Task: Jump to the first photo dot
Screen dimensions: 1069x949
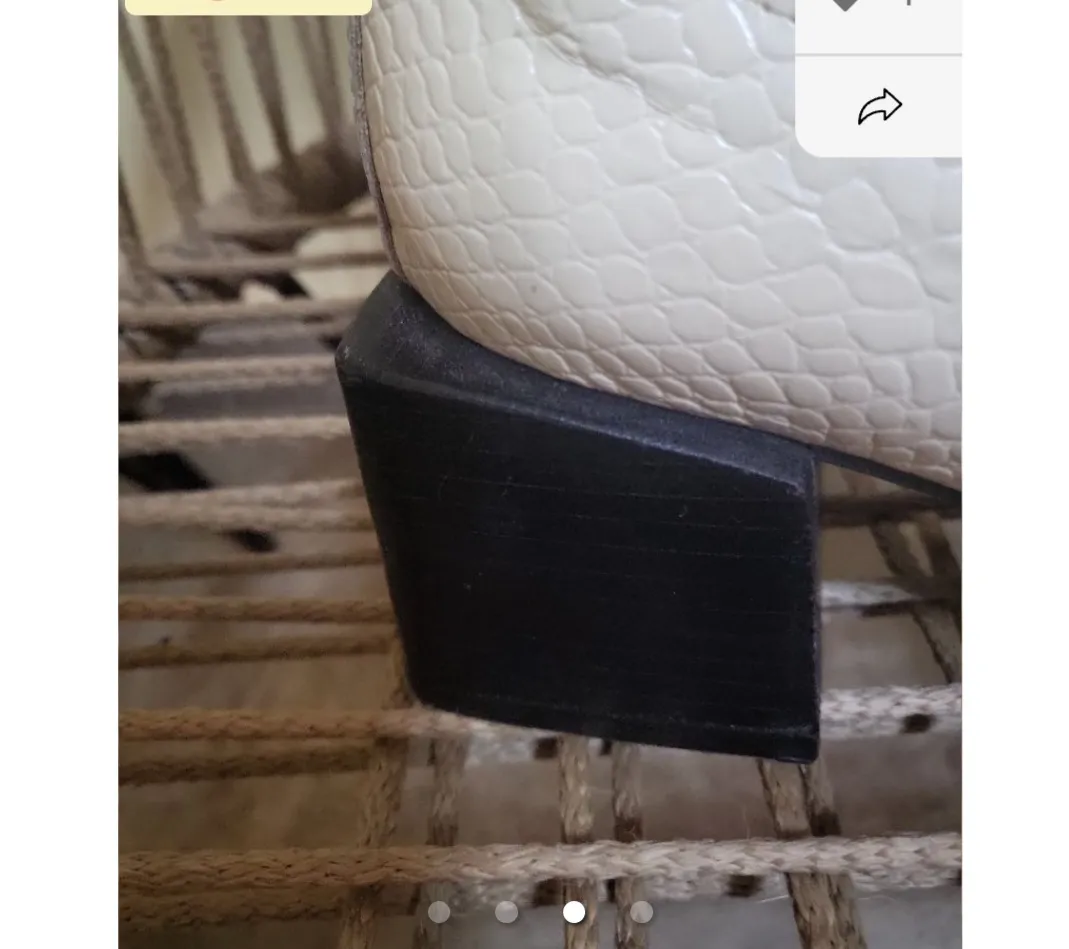Action: 439,912
